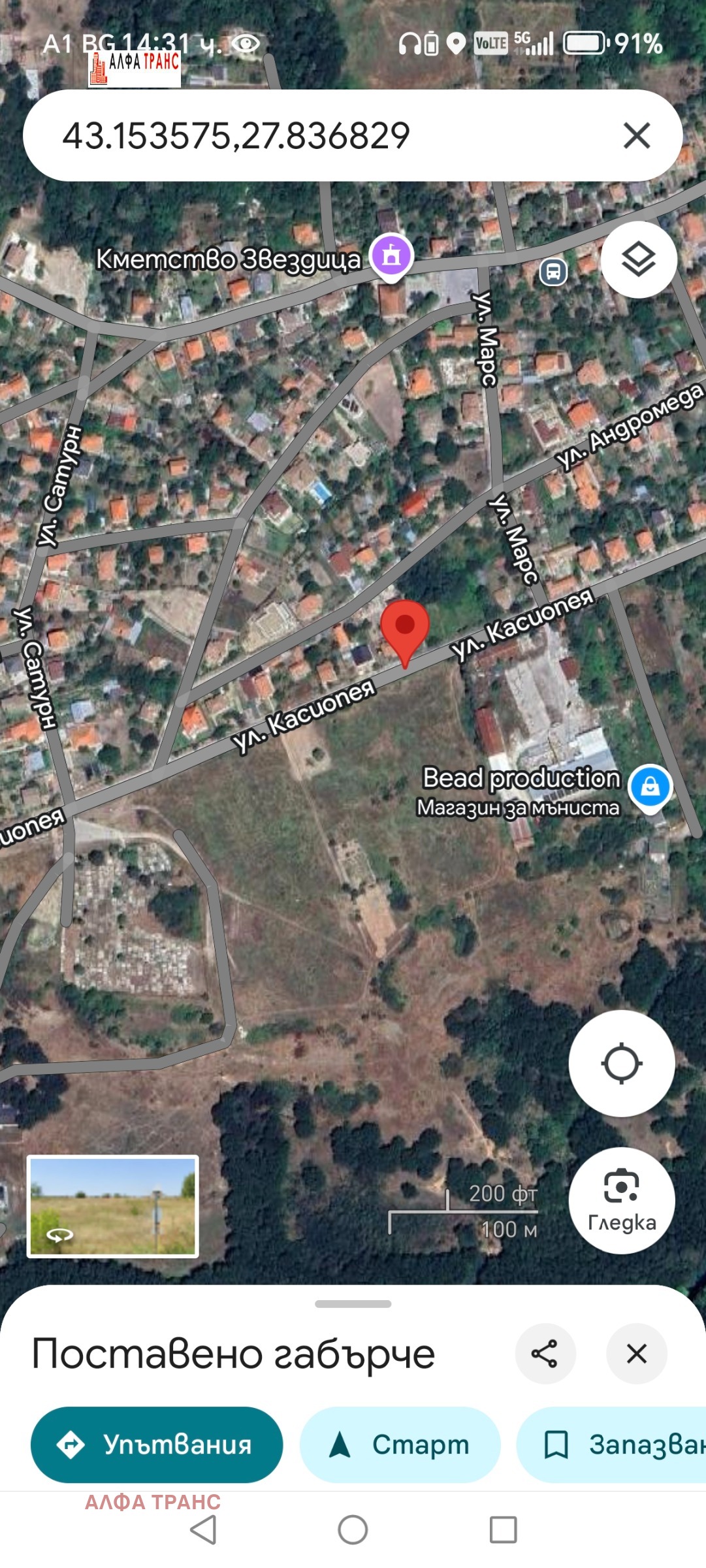The width and height of the screenshot is (706, 1568).
Task: Close the Поставено габърче panel
Action: click(x=637, y=1353)
